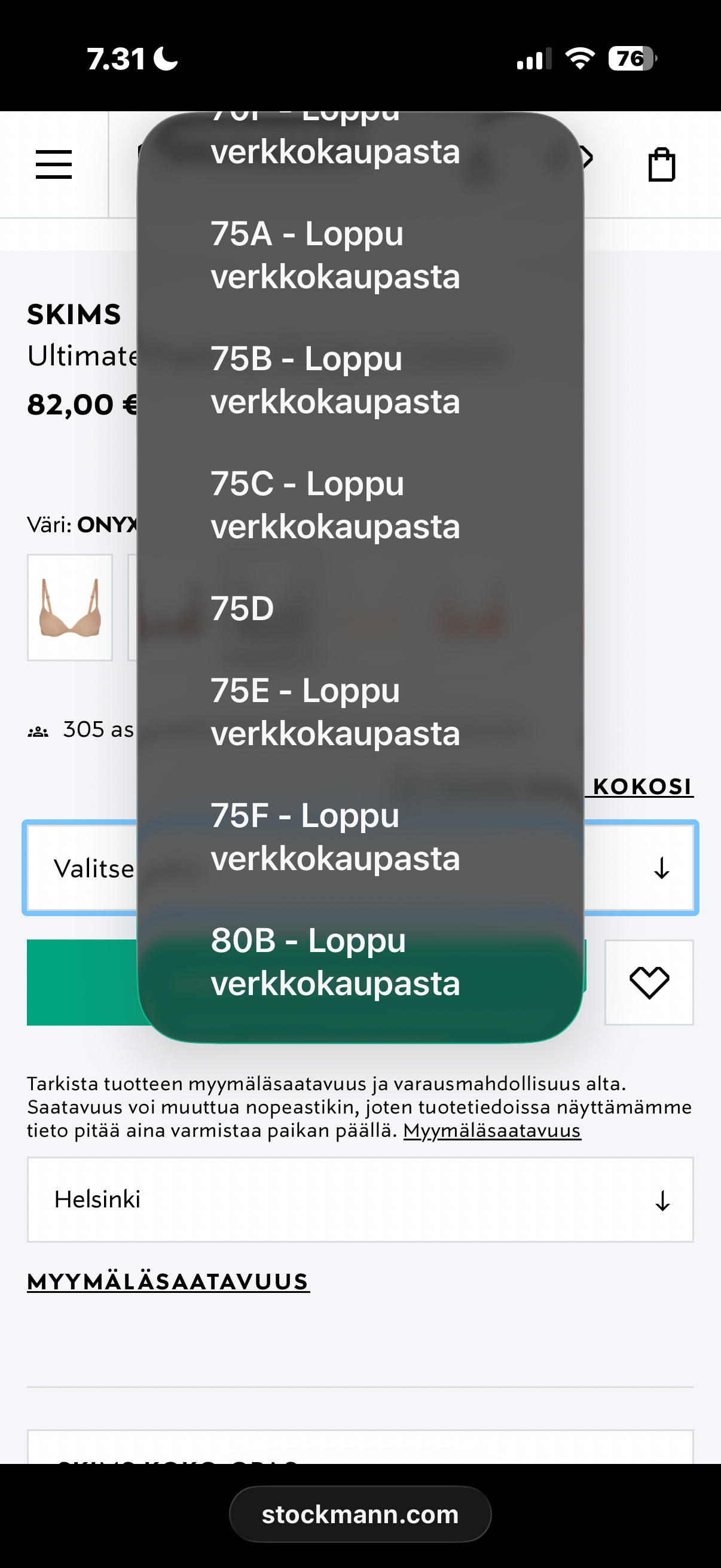This screenshot has height=1568, width=721.
Task: Select size 75D from the list
Action: coord(359,608)
